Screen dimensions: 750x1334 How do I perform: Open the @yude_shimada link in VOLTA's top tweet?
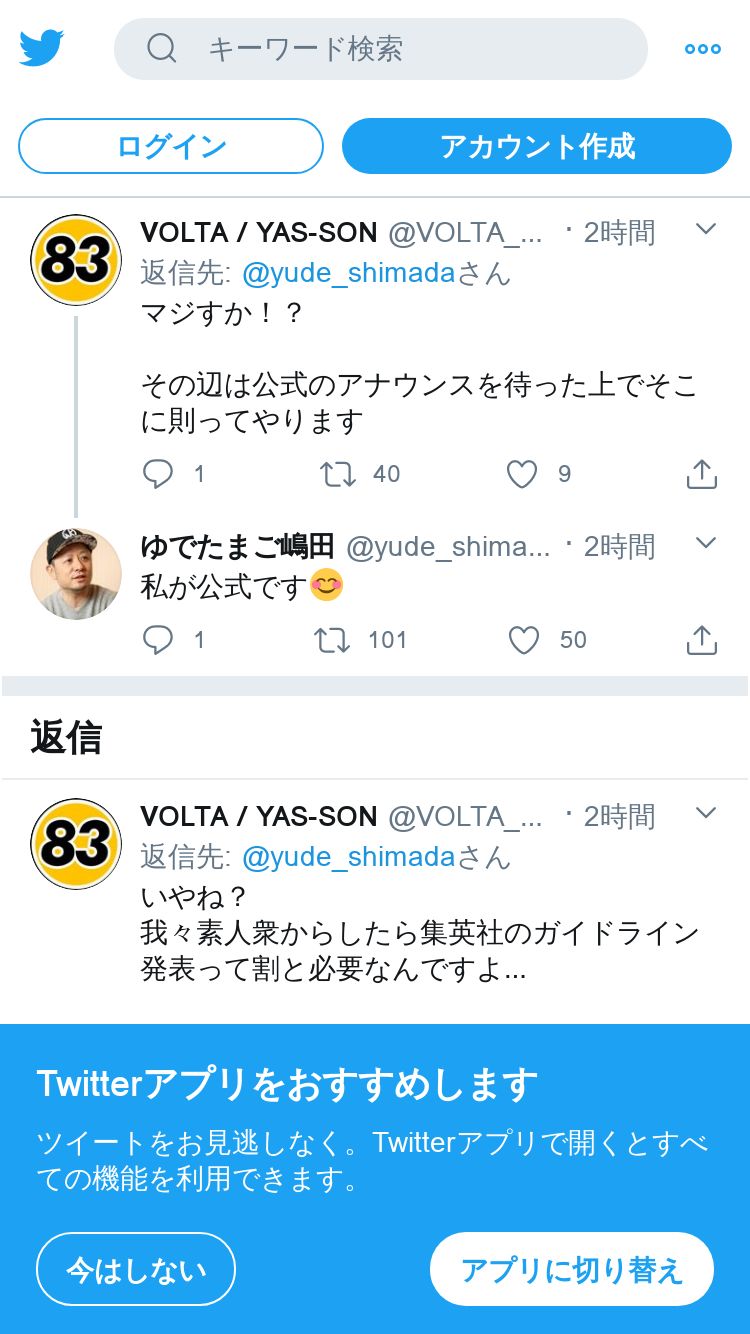[x=348, y=272]
